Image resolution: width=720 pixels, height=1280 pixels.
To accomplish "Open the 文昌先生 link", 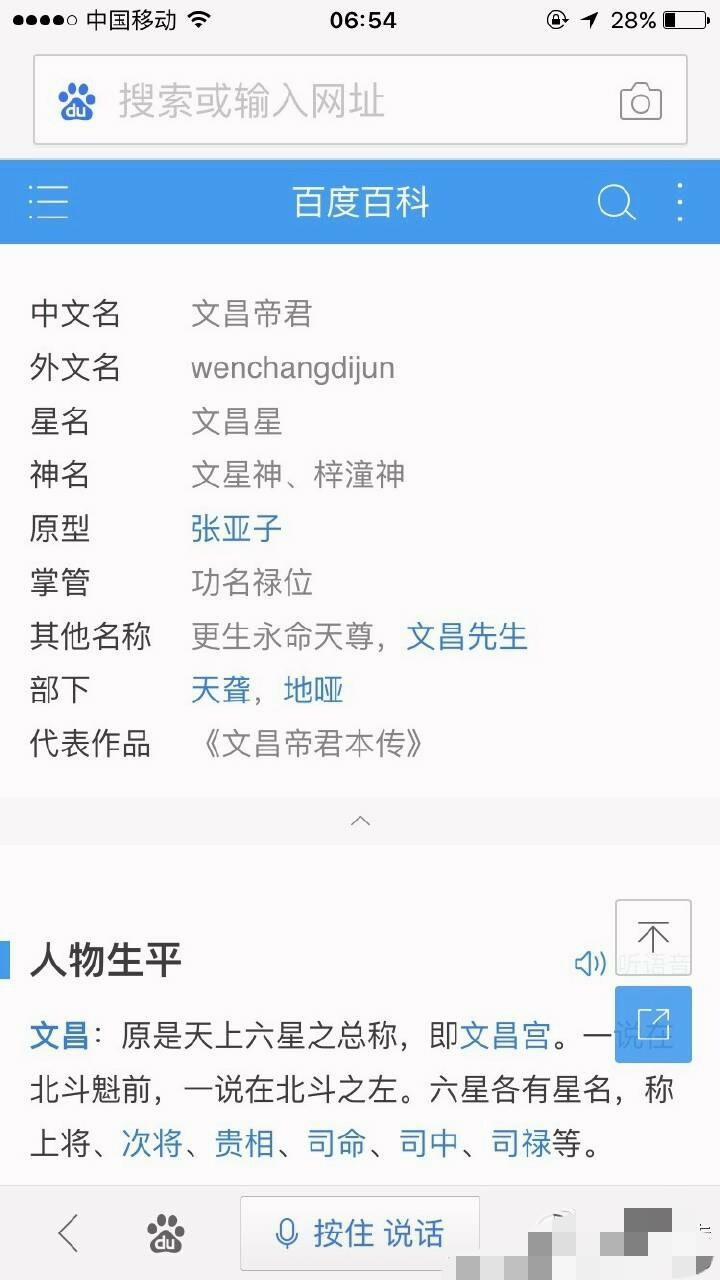I will click(466, 637).
